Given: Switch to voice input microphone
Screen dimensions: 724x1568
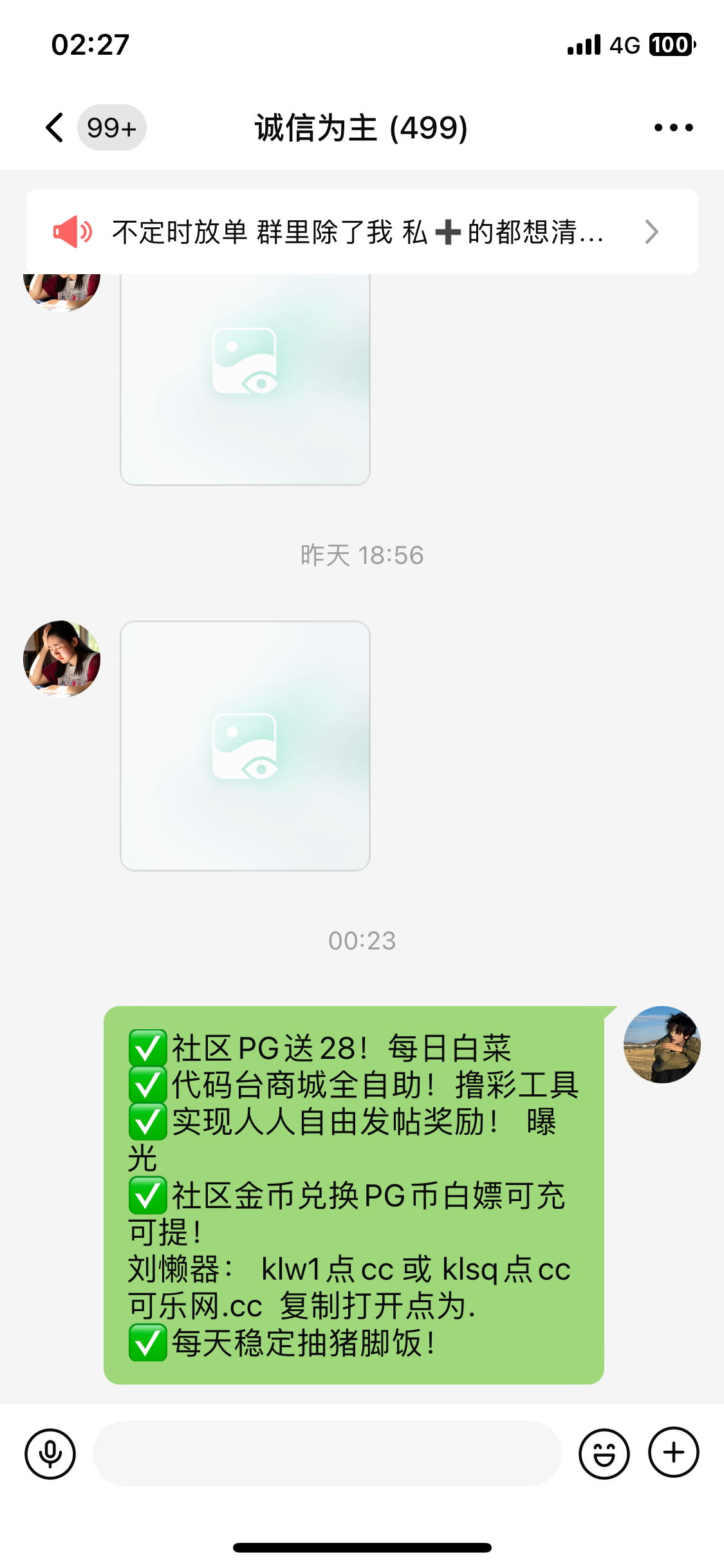Looking at the screenshot, I should point(50,1453).
